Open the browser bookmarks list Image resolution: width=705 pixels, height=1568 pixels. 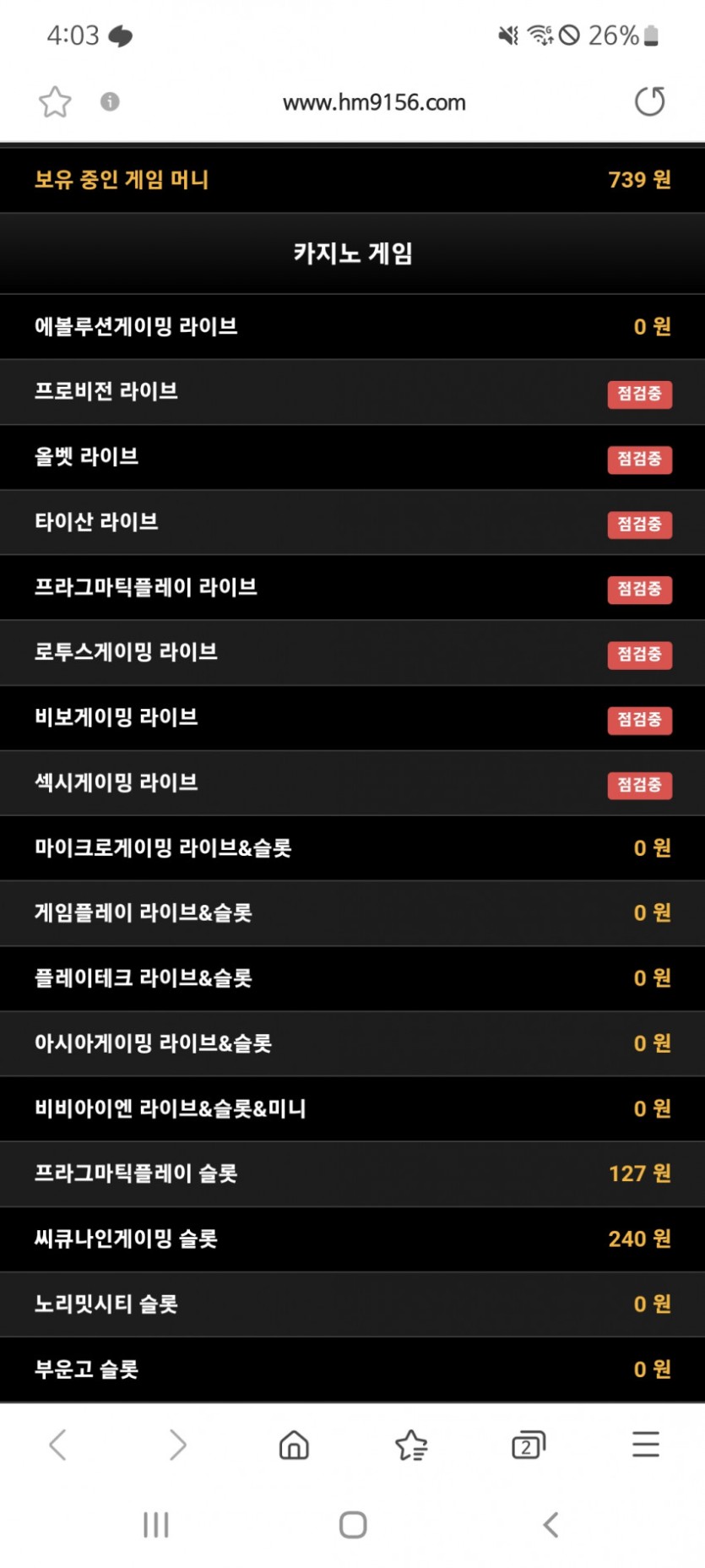(x=411, y=1445)
